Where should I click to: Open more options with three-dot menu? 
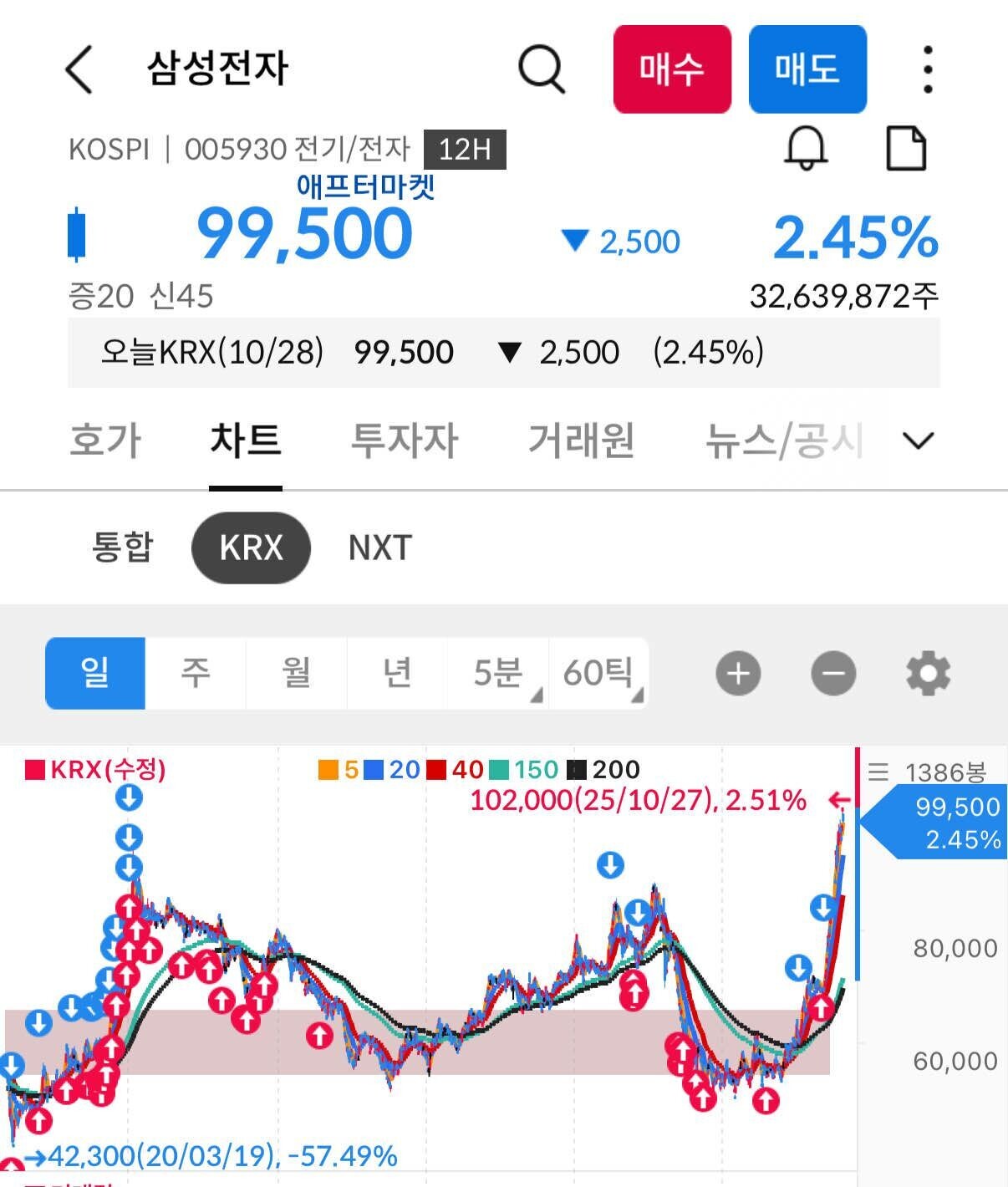click(x=926, y=69)
